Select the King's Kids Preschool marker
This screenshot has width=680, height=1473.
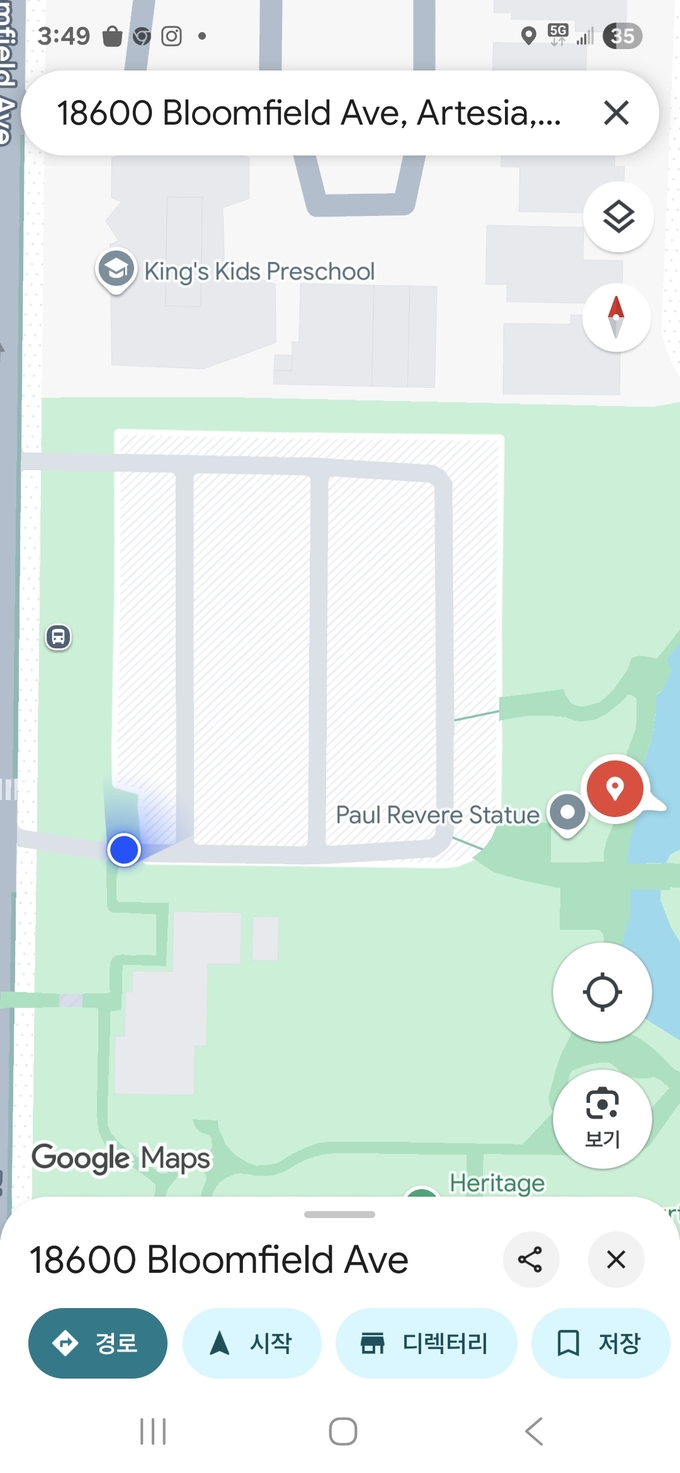click(x=117, y=270)
